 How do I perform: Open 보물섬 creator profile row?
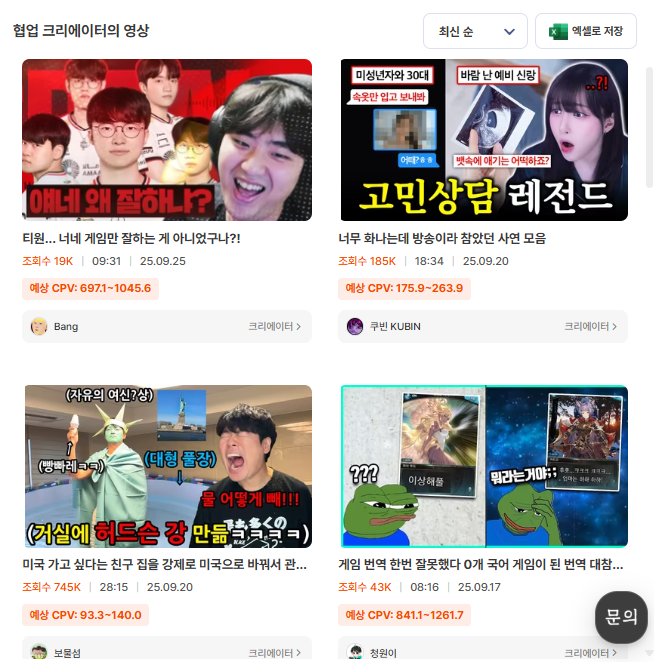[x=167, y=652]
